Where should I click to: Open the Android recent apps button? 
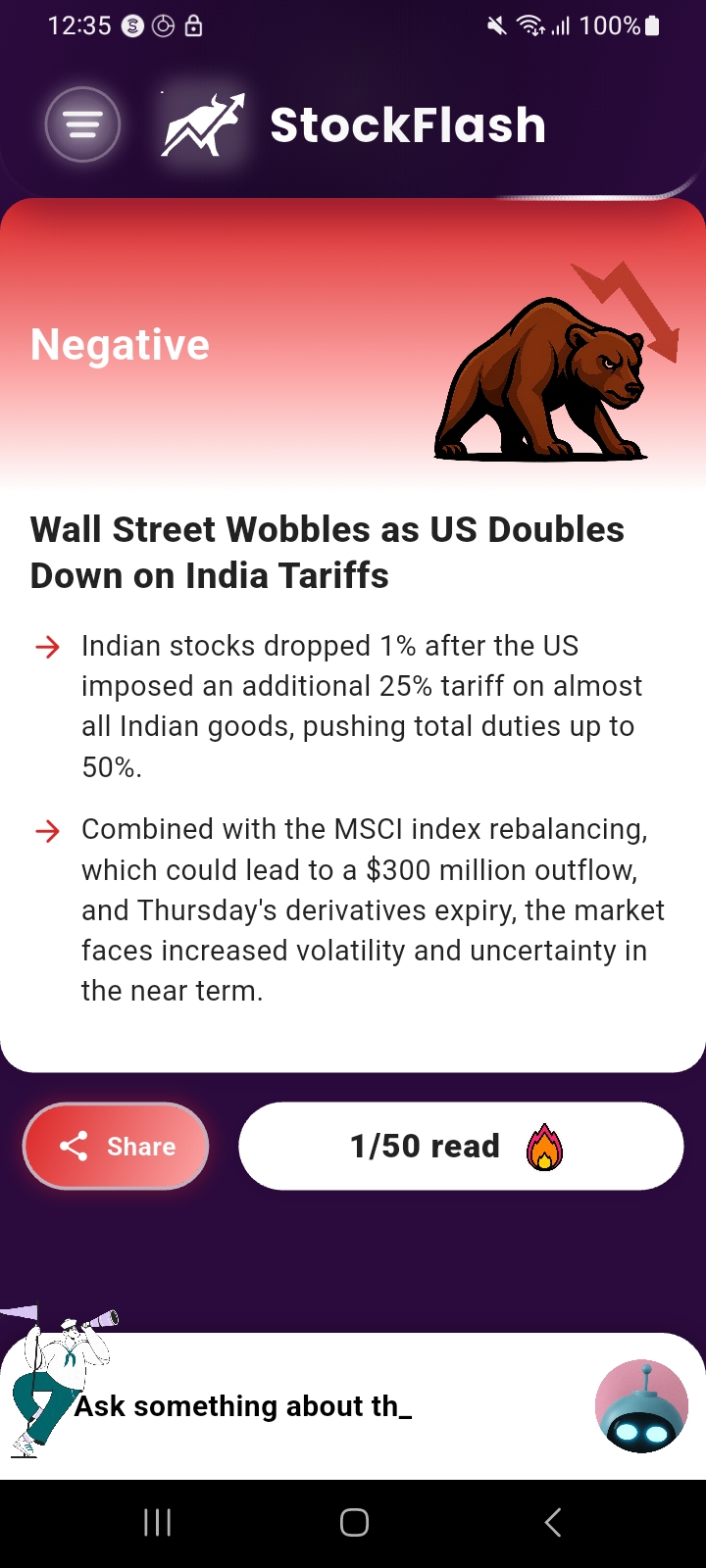coord(157,1522)
